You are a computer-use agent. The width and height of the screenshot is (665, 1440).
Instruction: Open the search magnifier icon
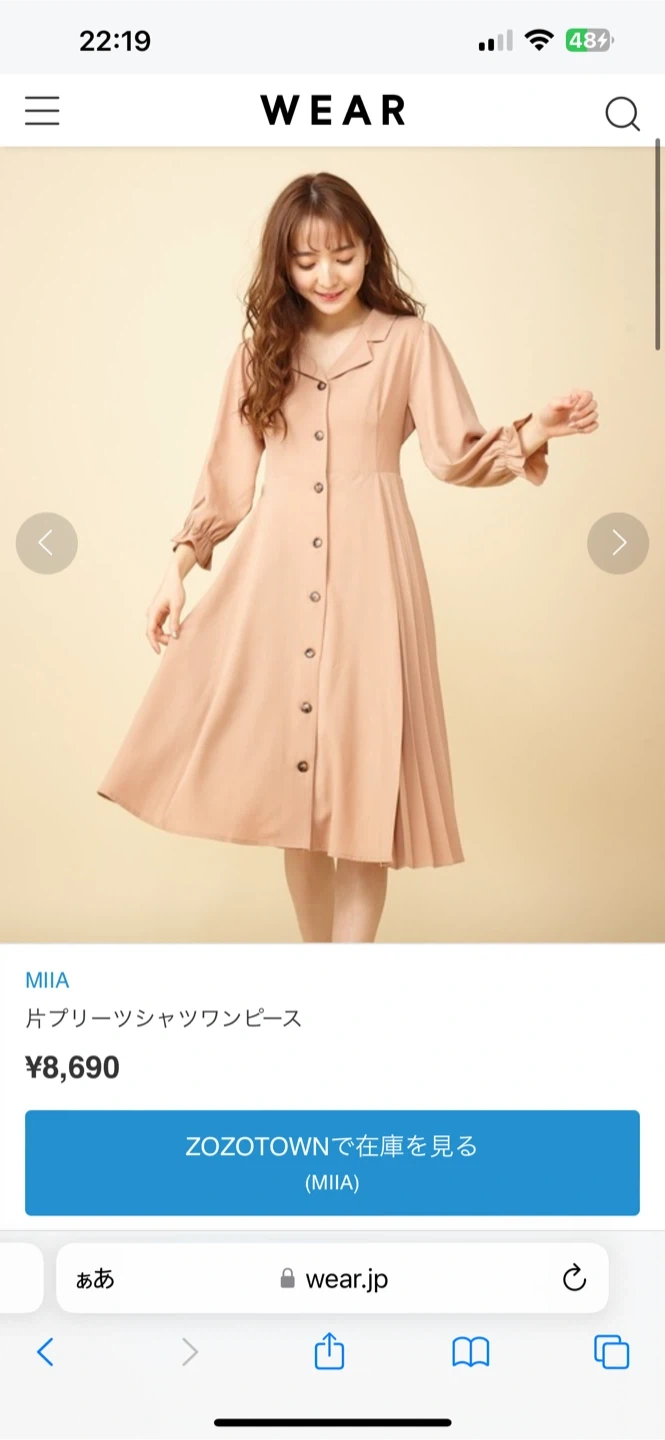622,114
